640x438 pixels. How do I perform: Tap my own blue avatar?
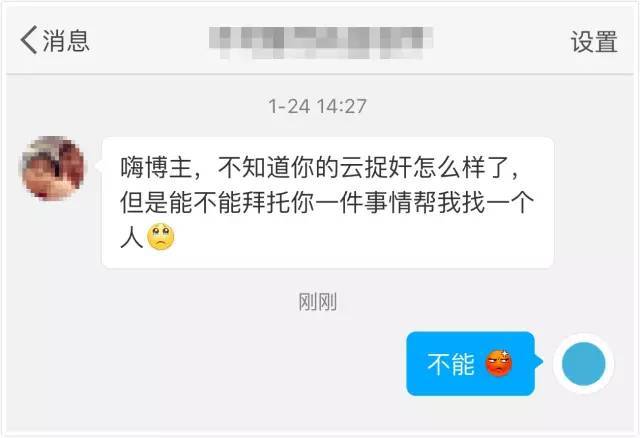tap(584, 364)
